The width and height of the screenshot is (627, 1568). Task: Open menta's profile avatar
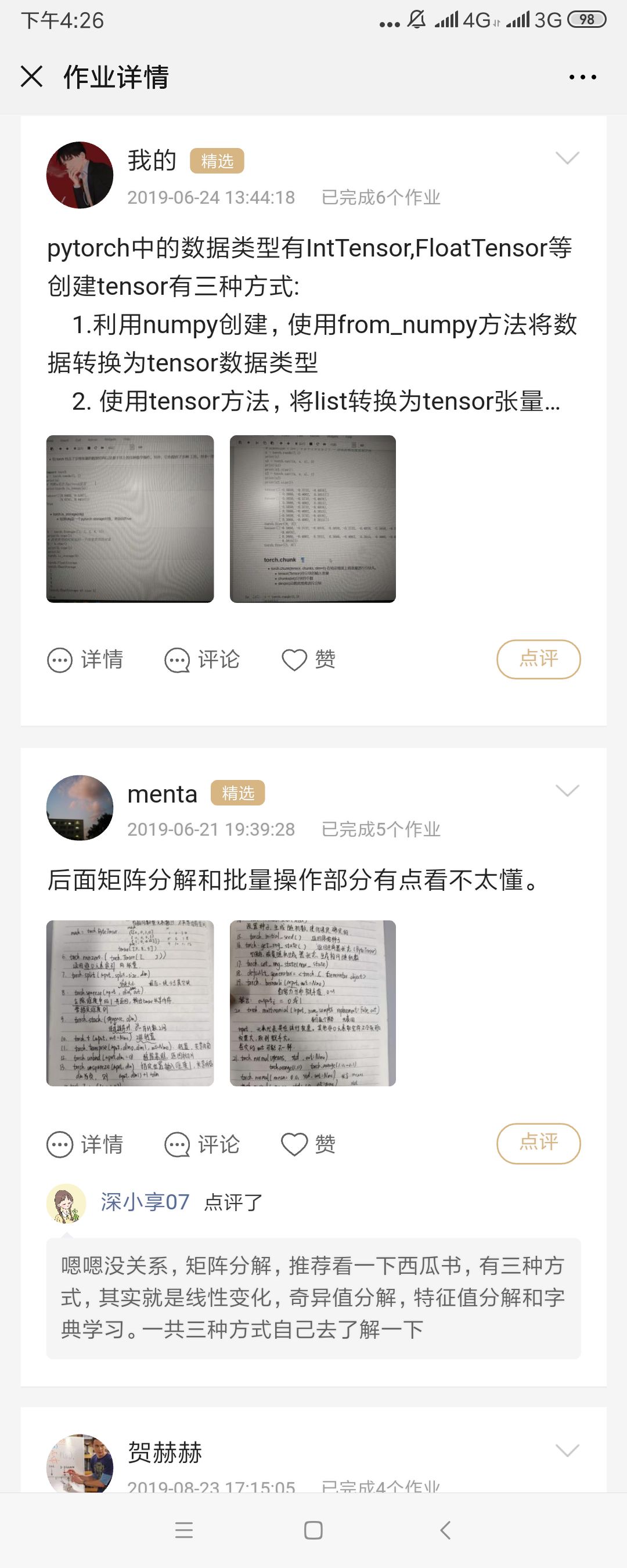point(80,808)
